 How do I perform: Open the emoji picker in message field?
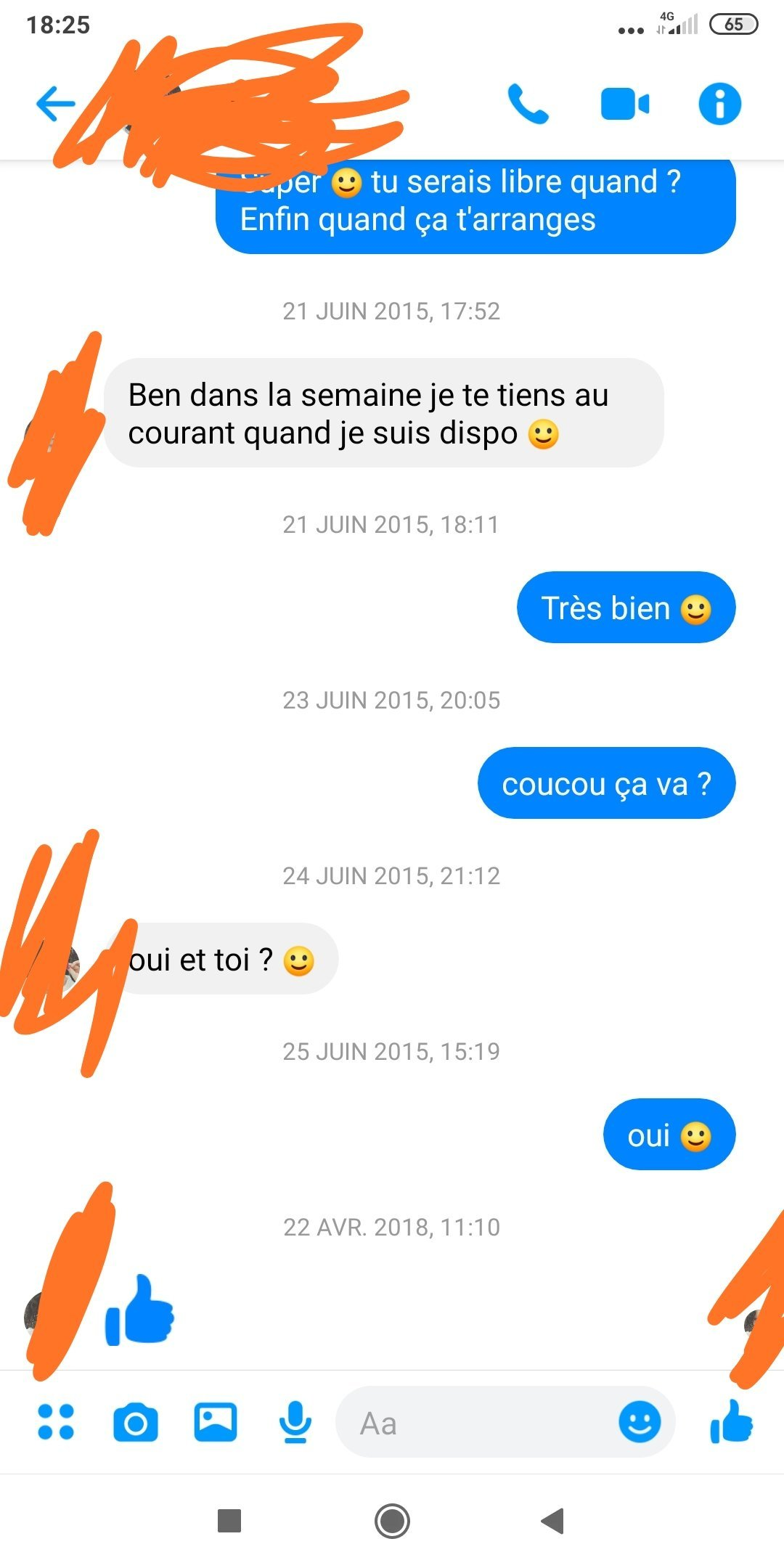(640, 1421)
